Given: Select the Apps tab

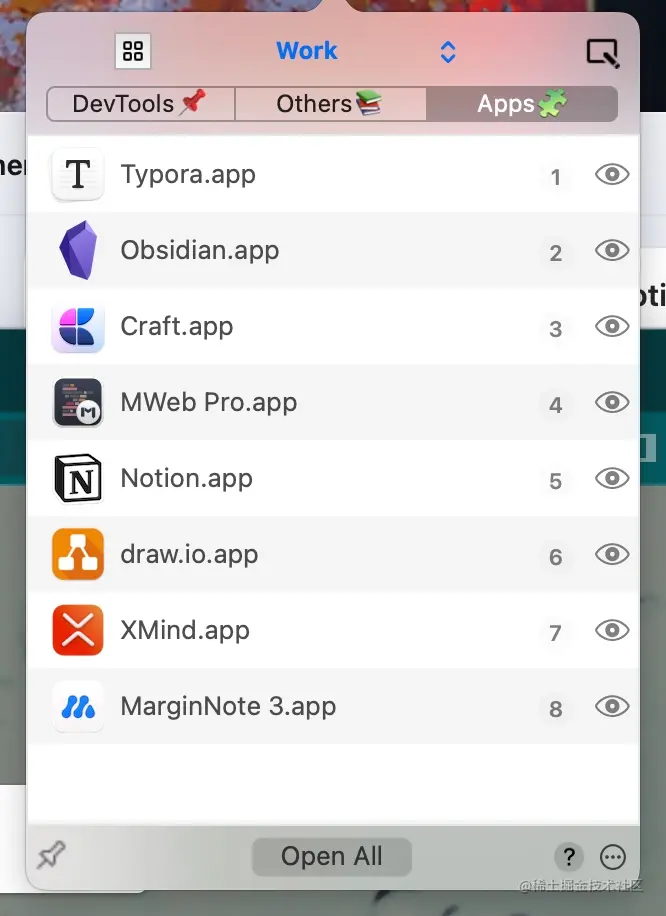Looking at the screenshot, I should (521, 104).
